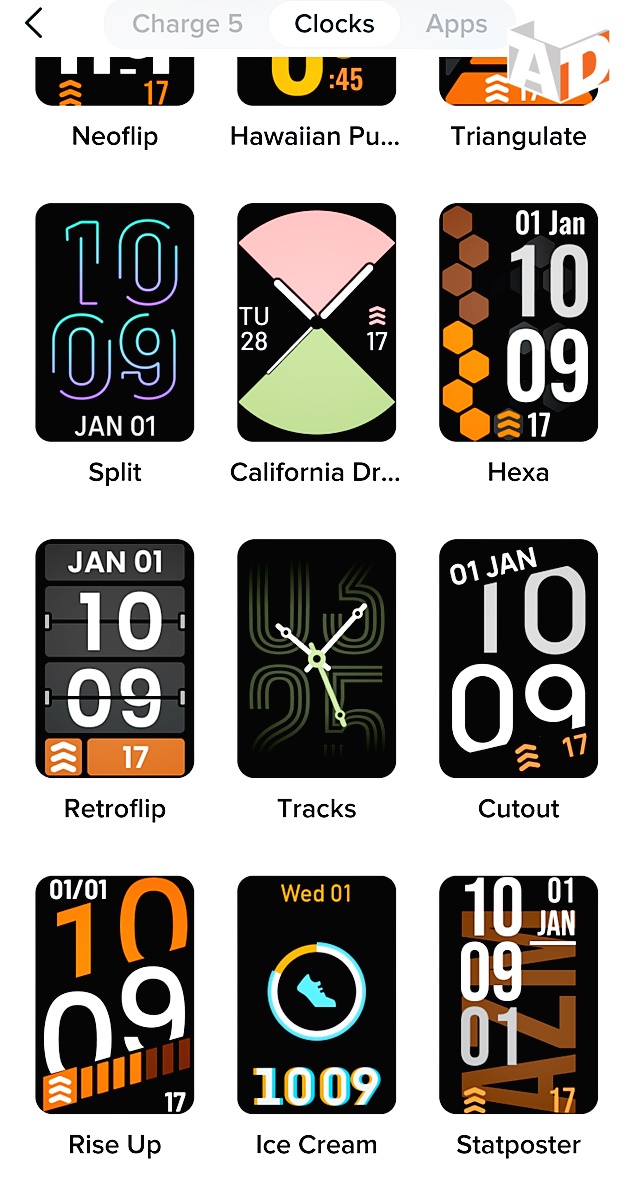
Task: Open the Hawaiian Punch clock face
Action: 316,84
